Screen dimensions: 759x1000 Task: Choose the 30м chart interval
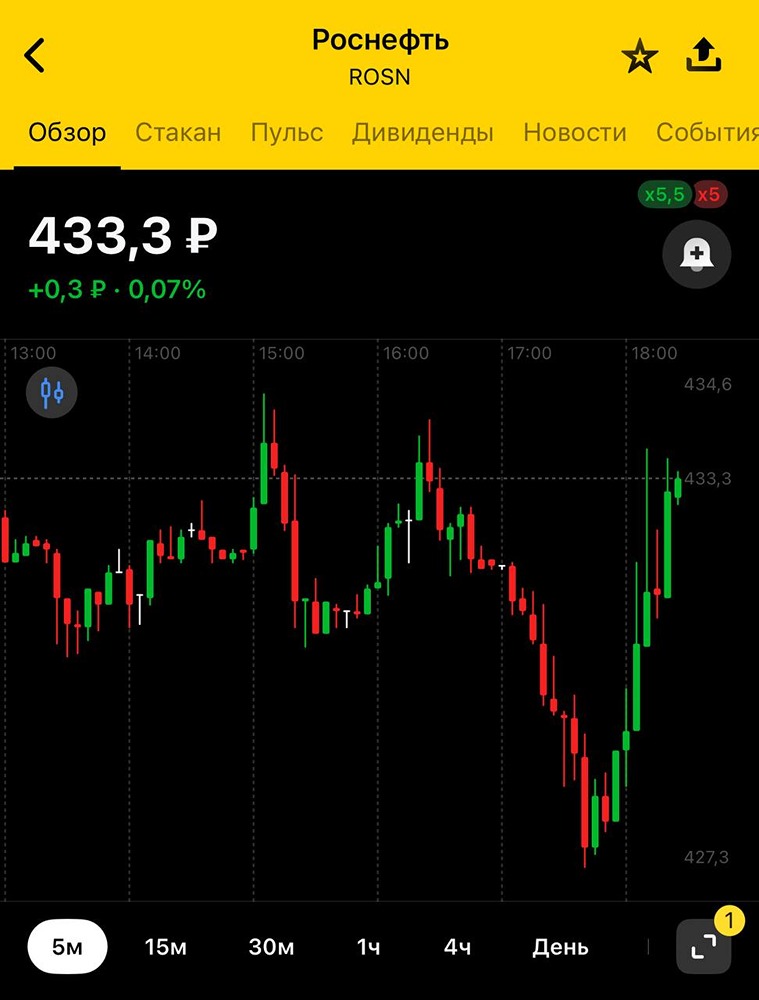(x=270, y=947)
